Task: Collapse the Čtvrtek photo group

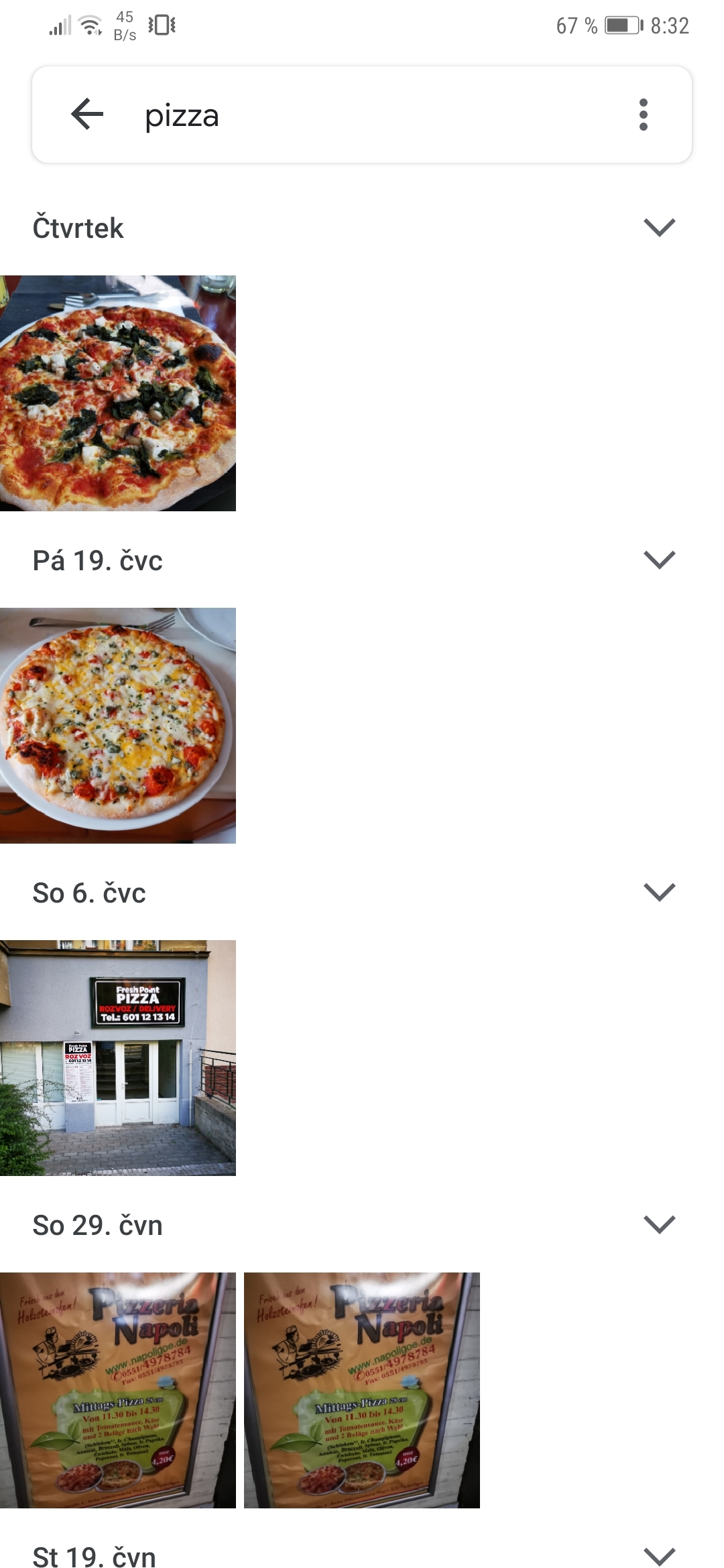Action: click(x=658, y=228)
